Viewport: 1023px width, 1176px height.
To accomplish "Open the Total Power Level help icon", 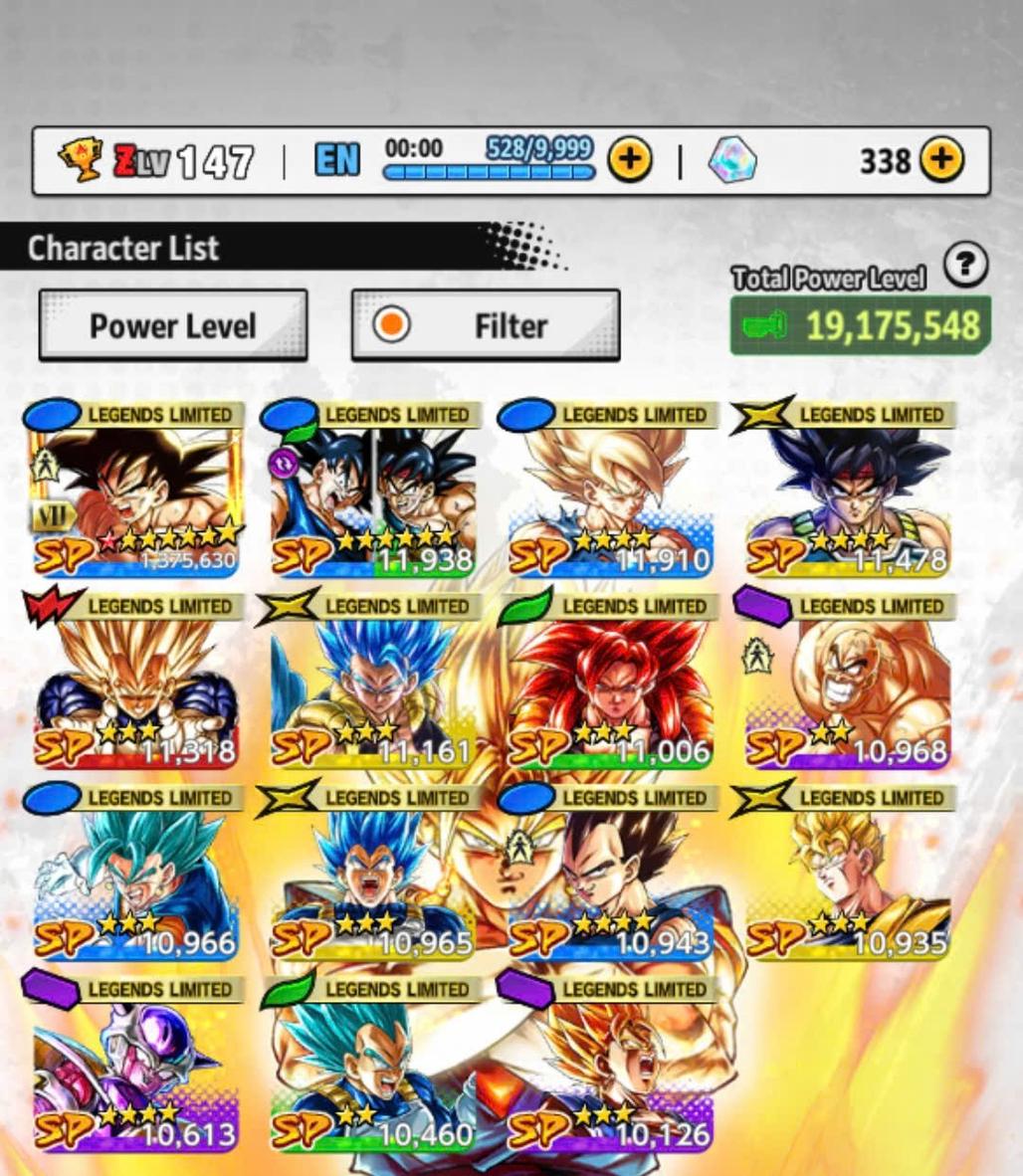I will tap(964, 267).
